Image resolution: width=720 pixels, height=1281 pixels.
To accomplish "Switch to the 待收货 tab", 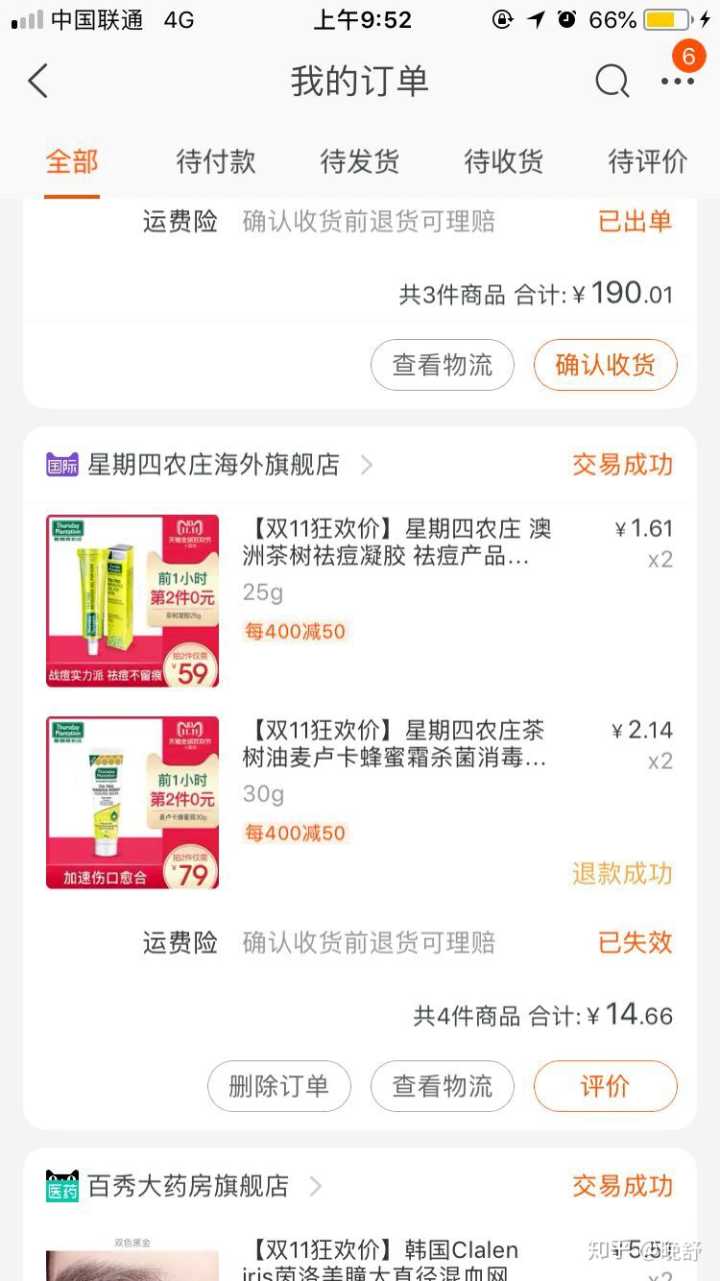I will 504,161.
